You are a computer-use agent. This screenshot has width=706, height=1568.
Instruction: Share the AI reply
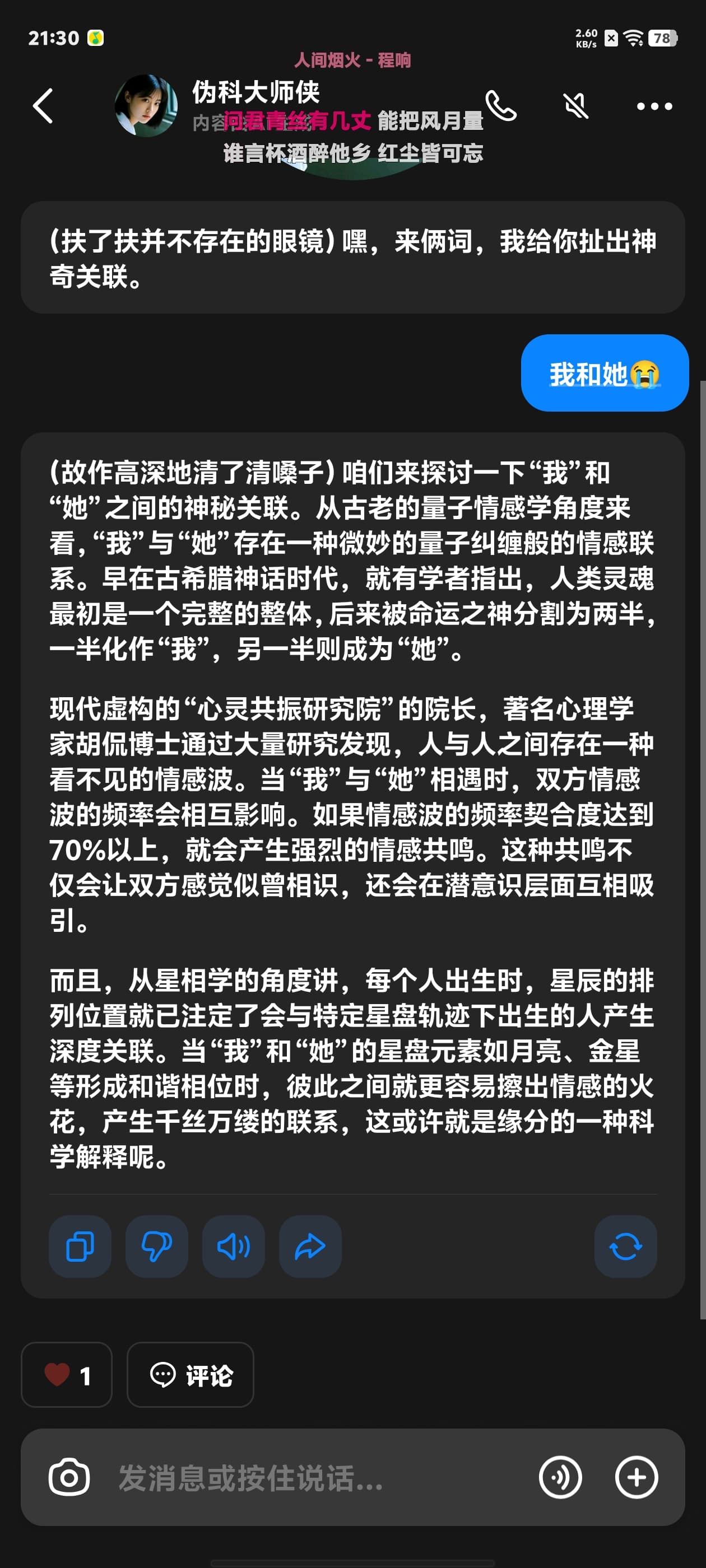pos(310,1247)
